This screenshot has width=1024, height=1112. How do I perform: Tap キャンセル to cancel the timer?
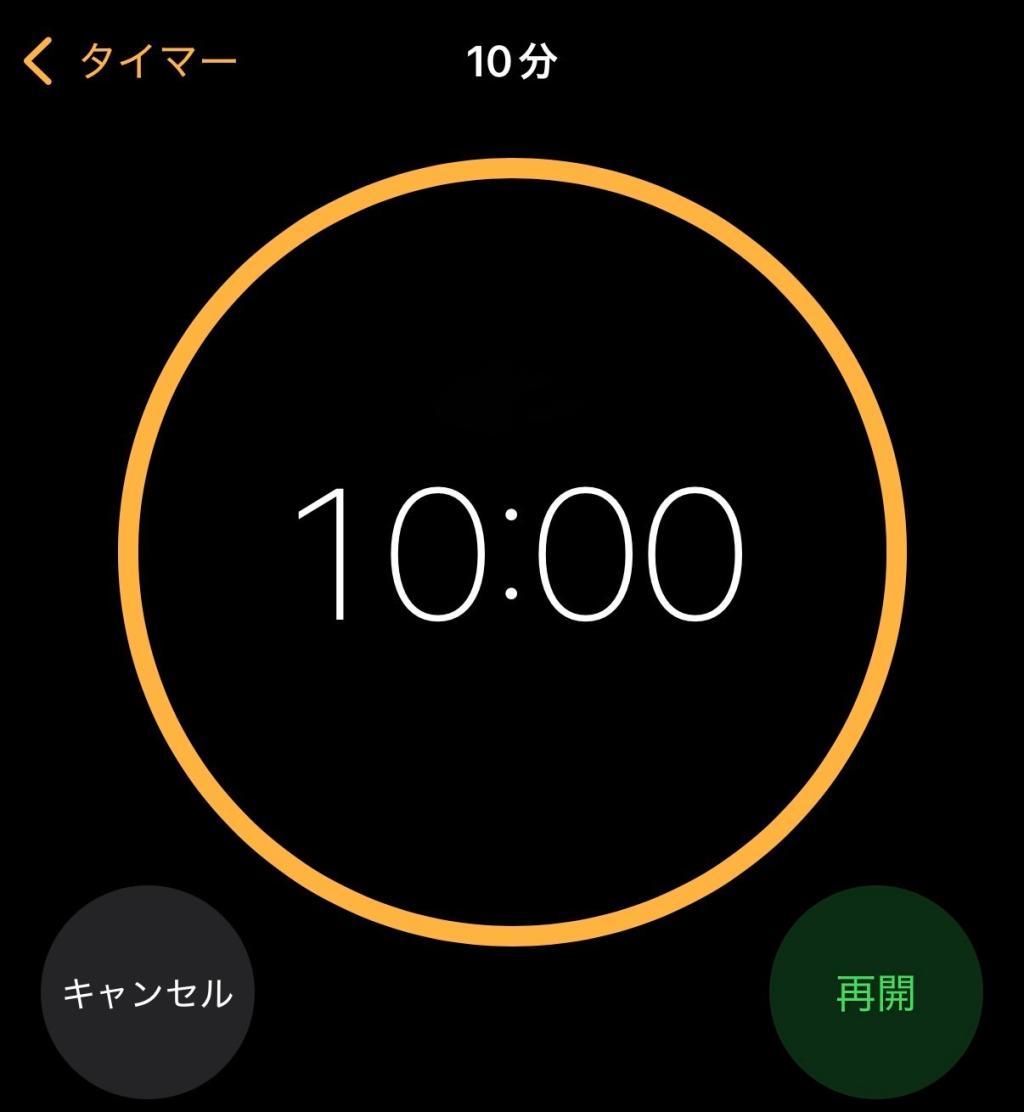[148, 993]
